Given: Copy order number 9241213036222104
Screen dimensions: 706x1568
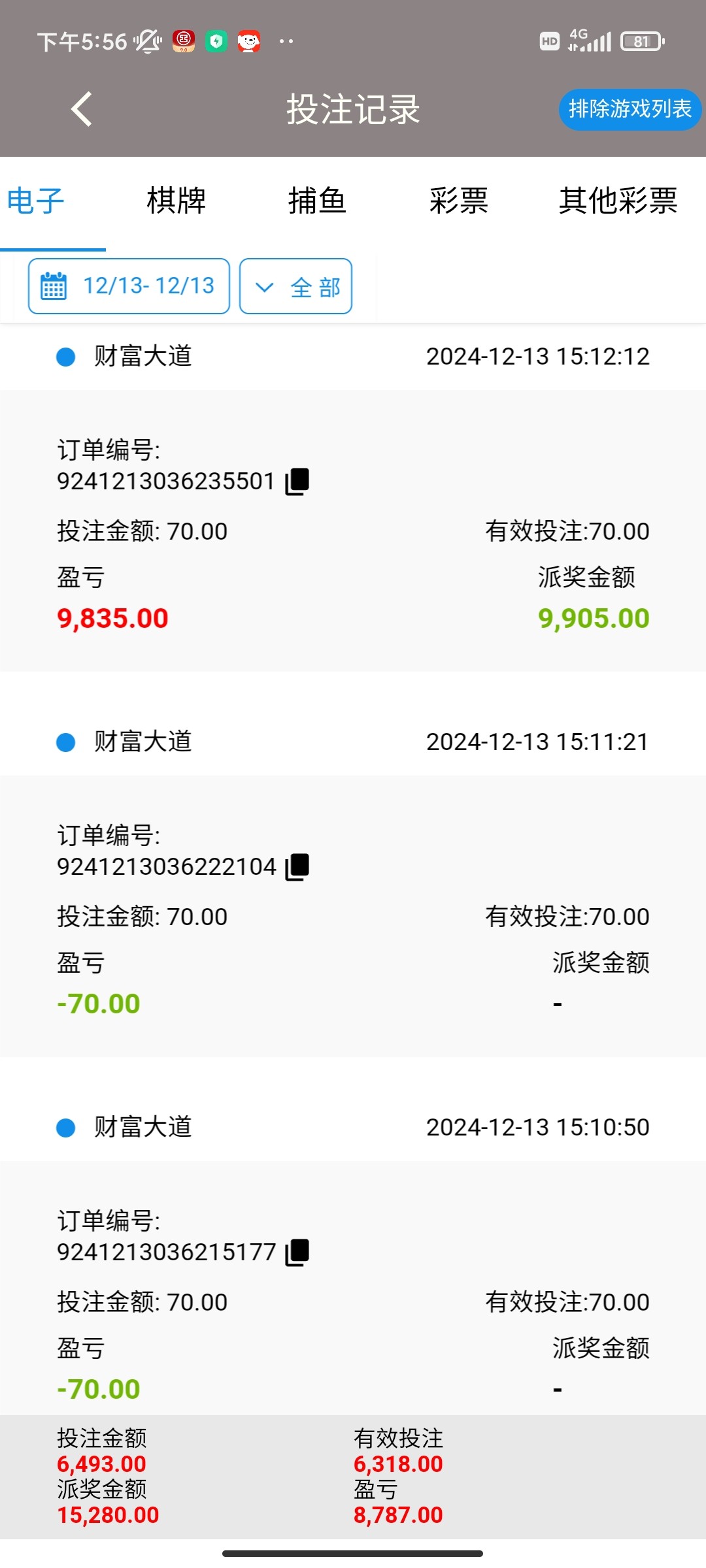Looking at the screenshot, I should [x=295, y=866].
